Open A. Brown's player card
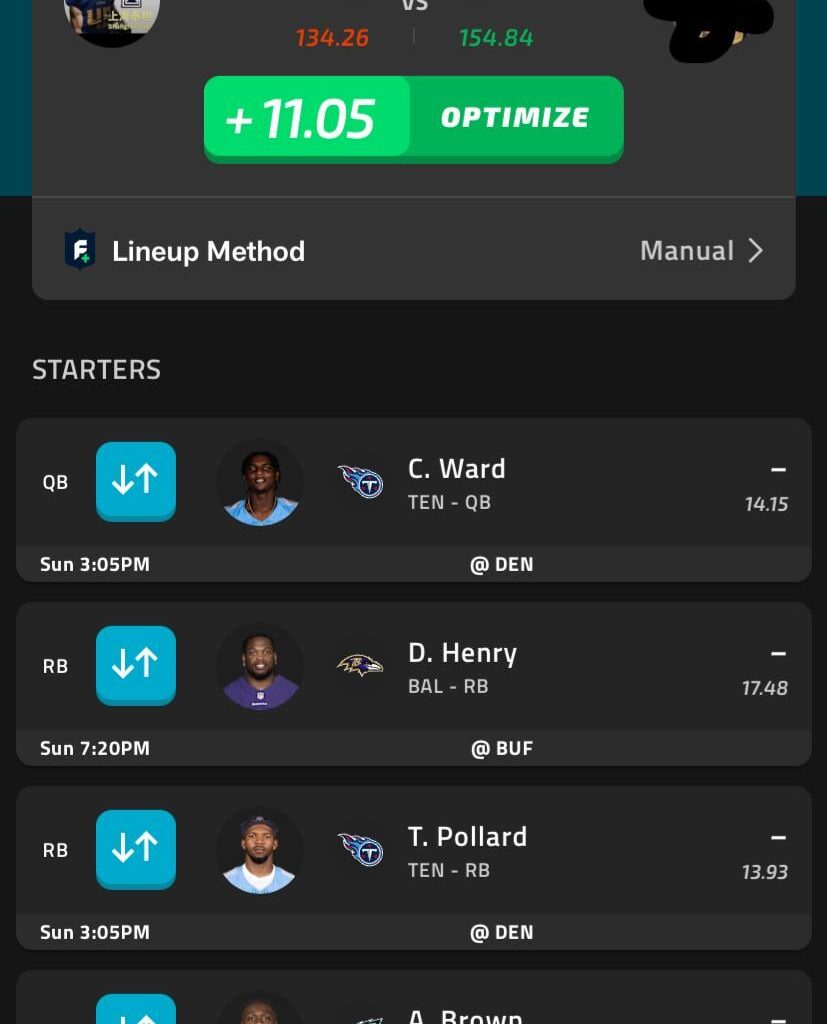827x1024 pixels. coord(465,1012)
